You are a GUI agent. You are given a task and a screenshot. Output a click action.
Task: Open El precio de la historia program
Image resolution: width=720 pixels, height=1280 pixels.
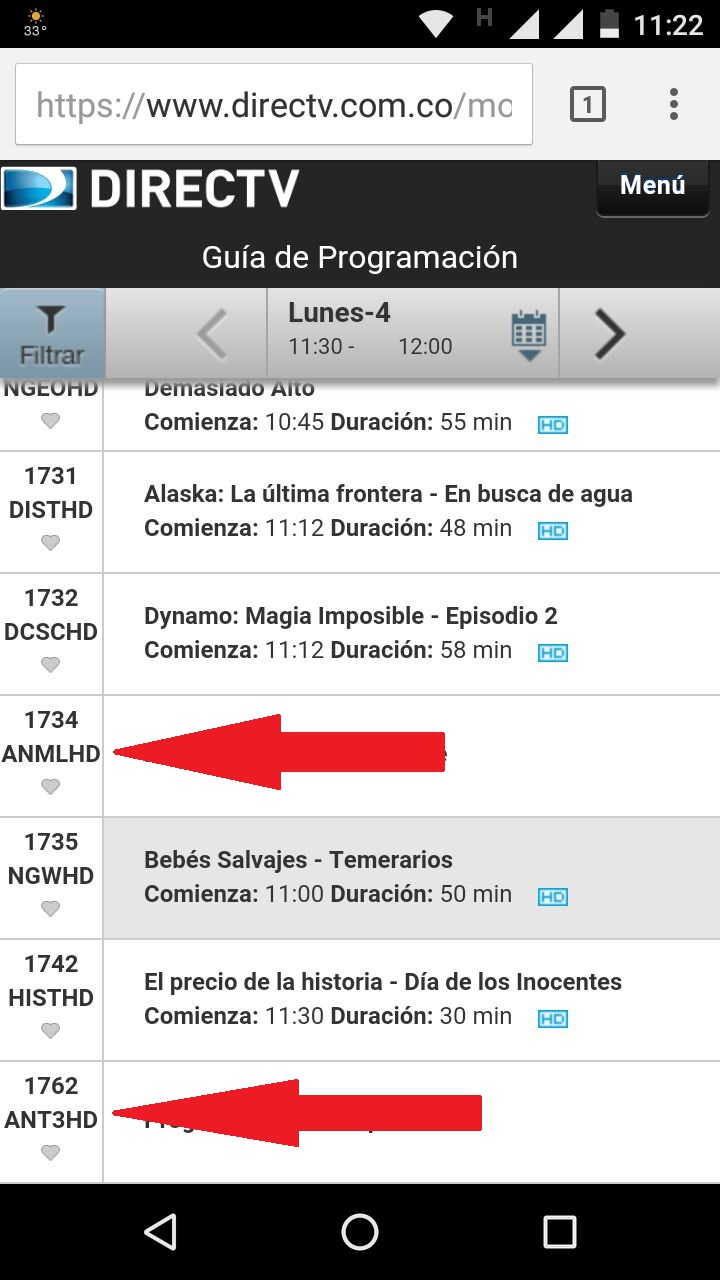[x=383, y=982]
